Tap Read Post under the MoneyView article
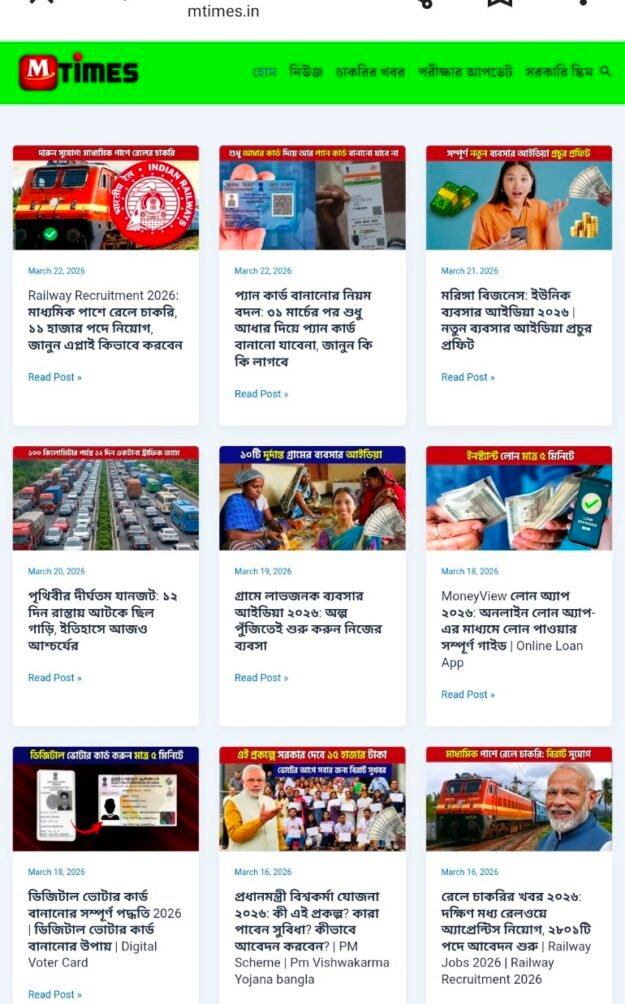This screenshot has height=1004, width=625. coord(467,694)
